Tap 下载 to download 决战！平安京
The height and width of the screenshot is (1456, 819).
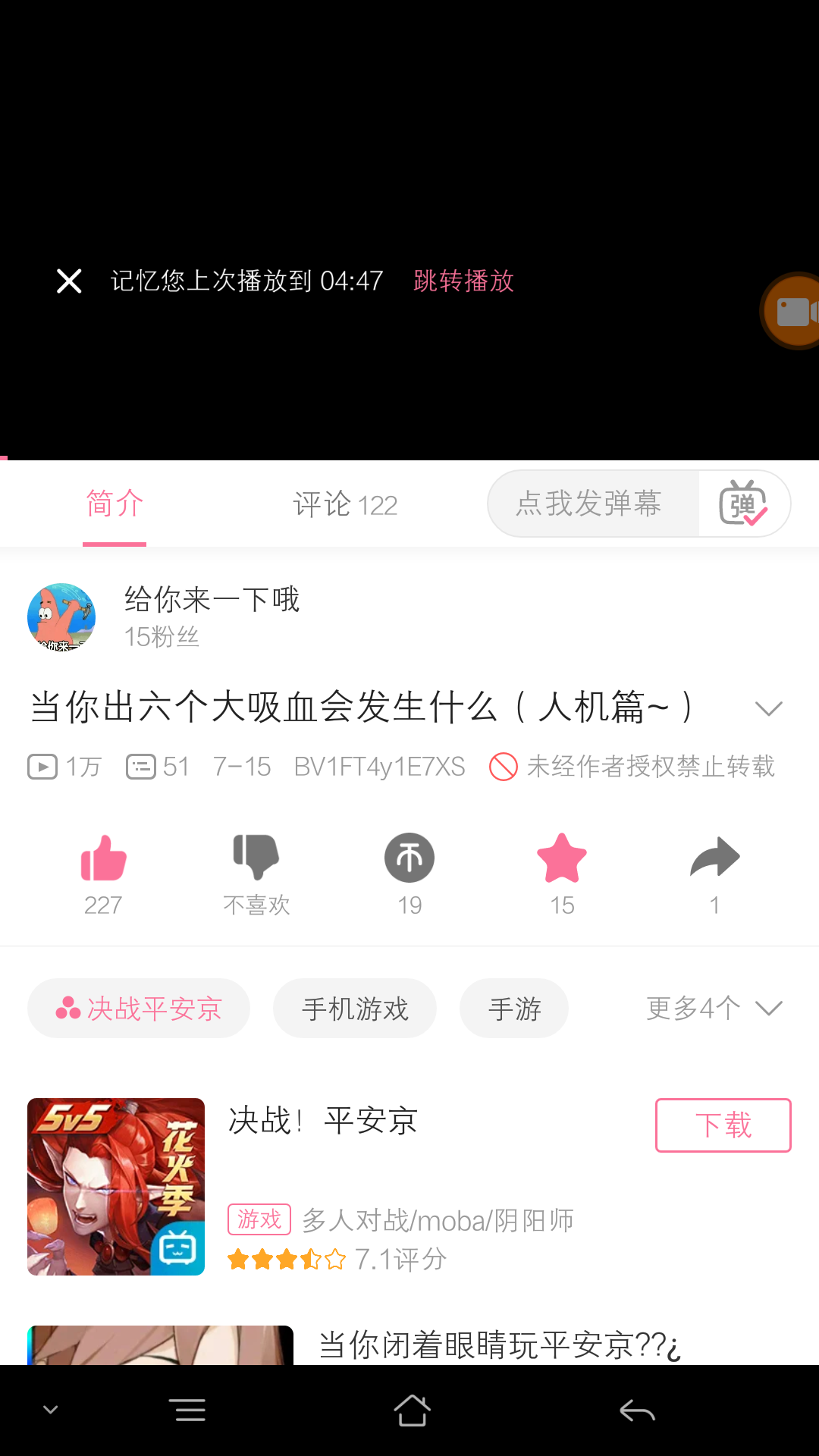coord(722,1125)
